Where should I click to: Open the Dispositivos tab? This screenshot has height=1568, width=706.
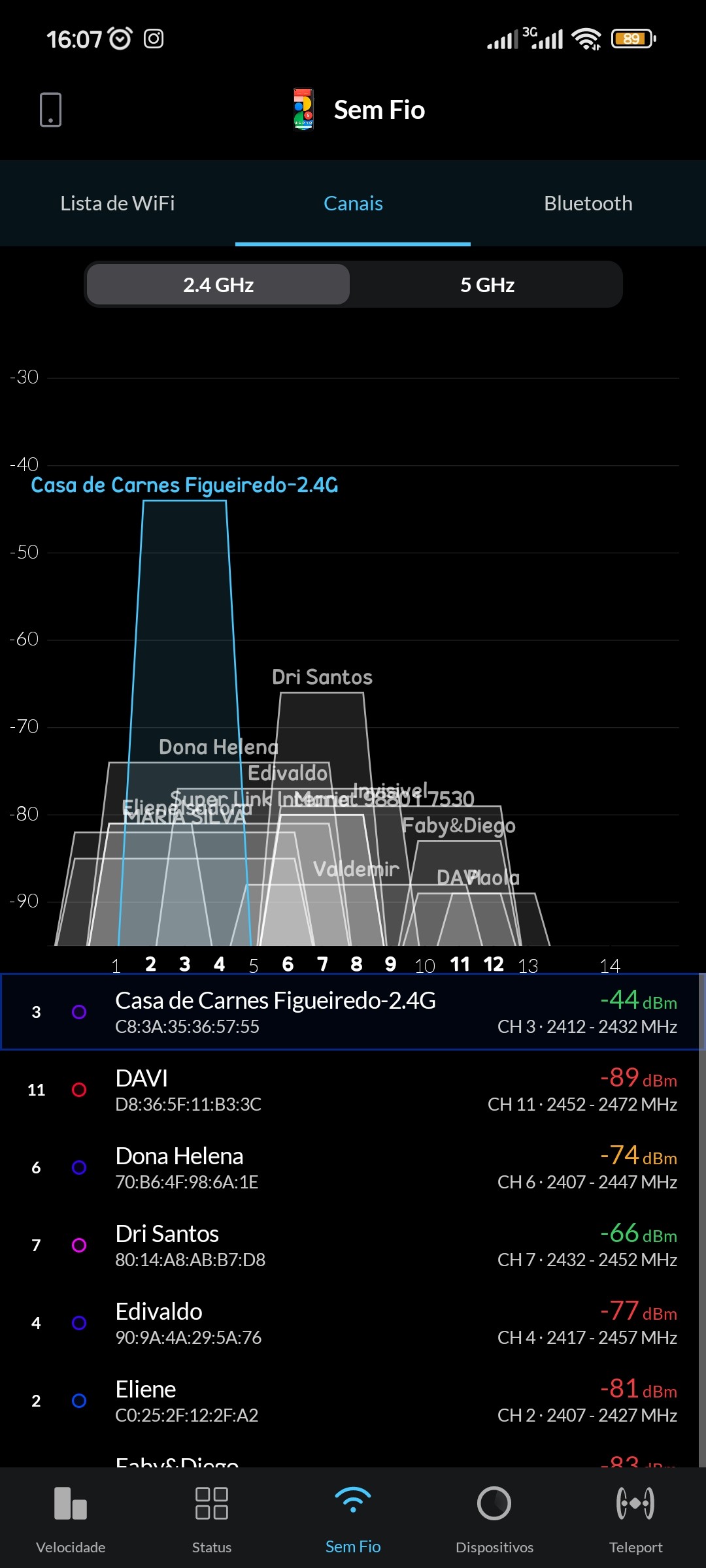tap(494, 1519)
